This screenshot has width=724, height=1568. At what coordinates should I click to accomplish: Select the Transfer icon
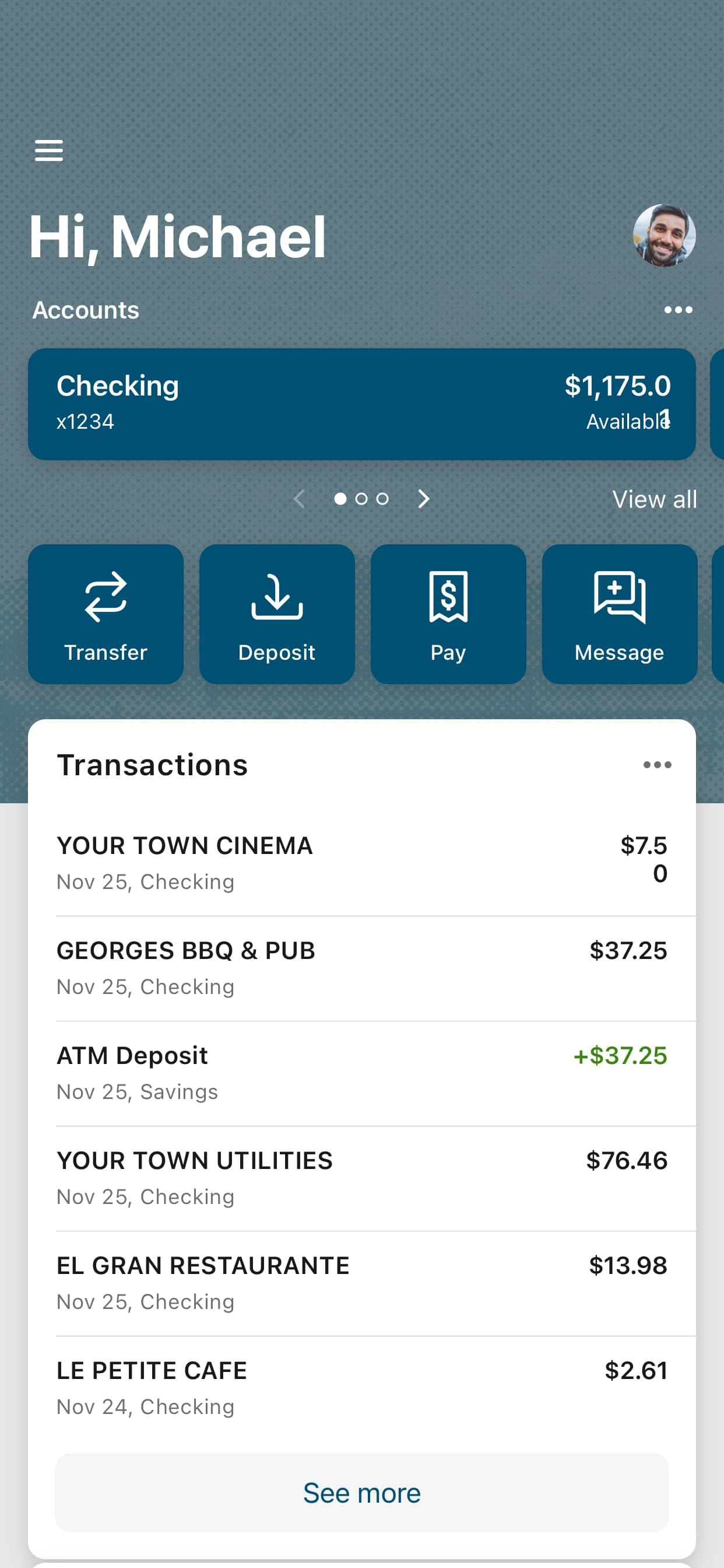tap(106, 614)
